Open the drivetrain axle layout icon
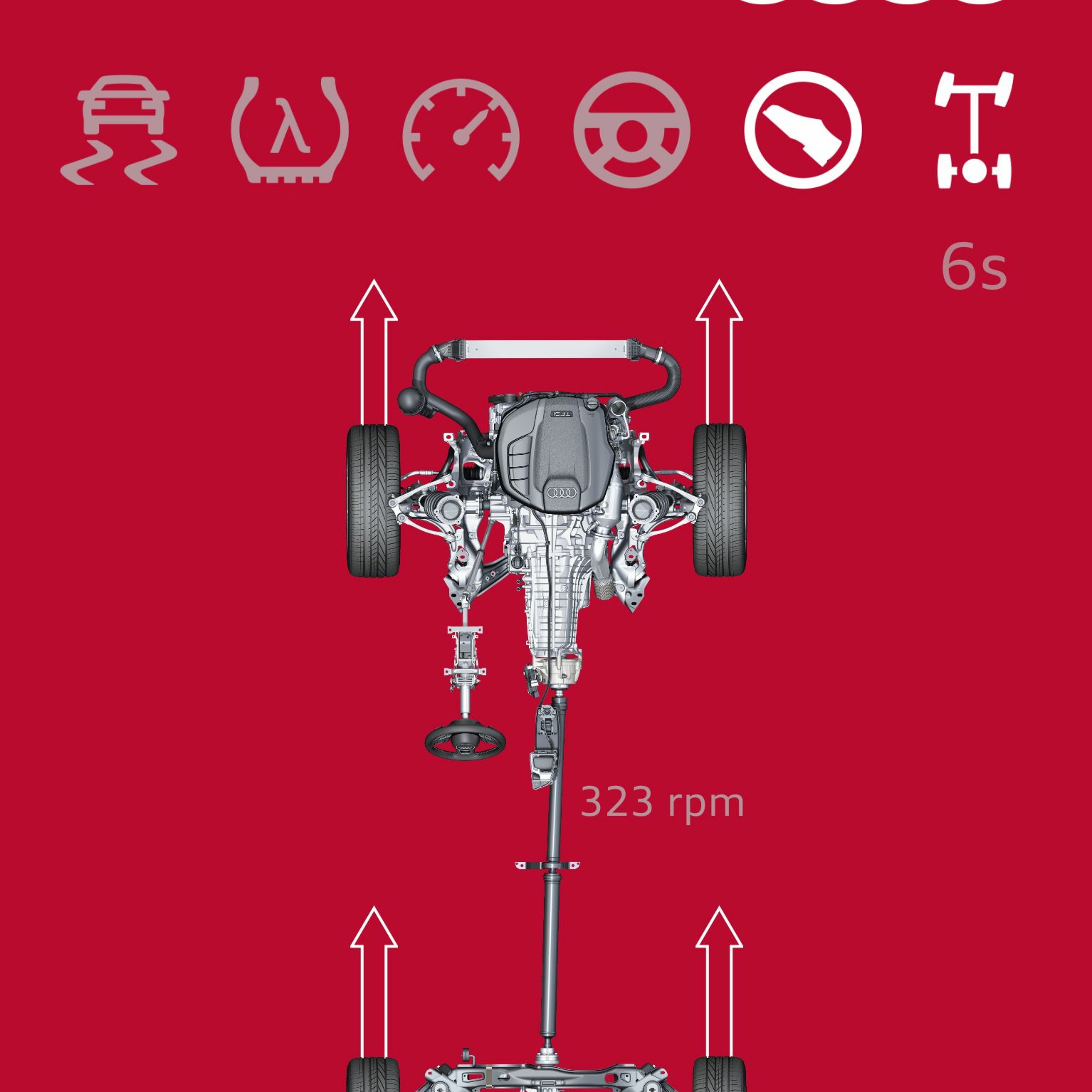This screenshot has width=1092, height=1092. (974, 130)
